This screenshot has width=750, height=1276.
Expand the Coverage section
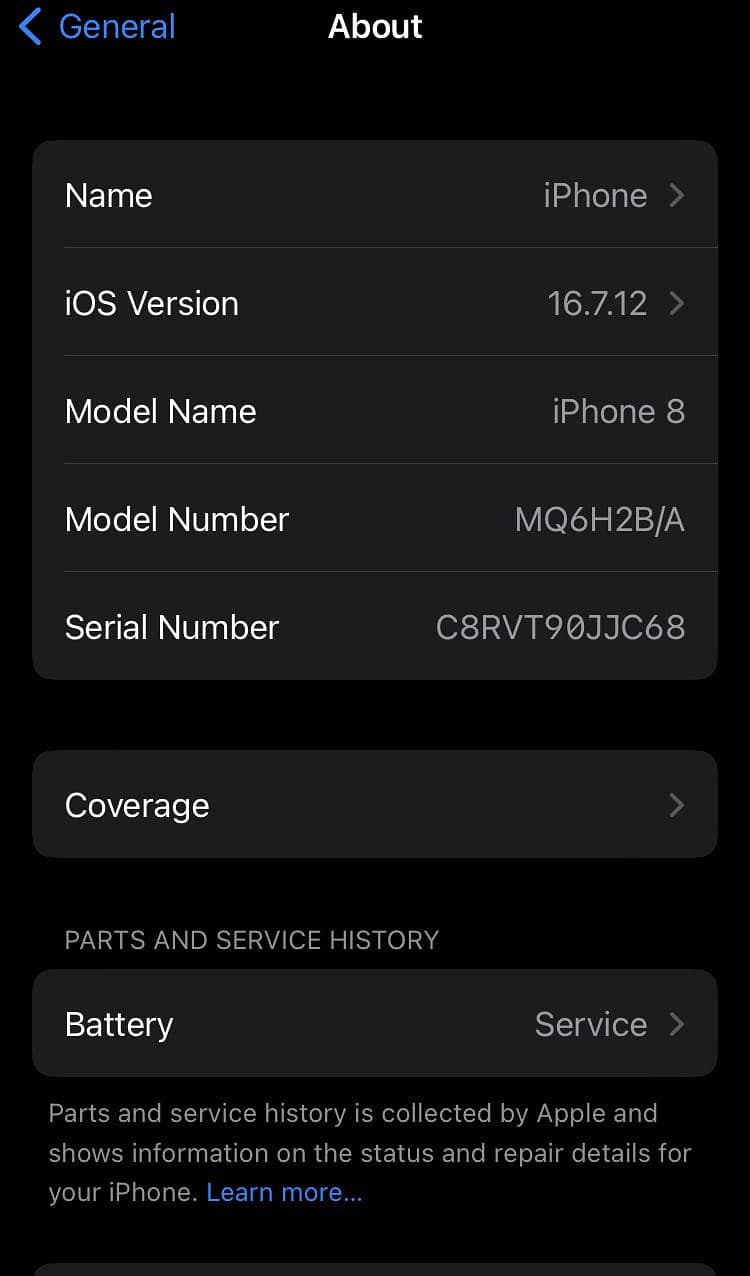[375, 804]
